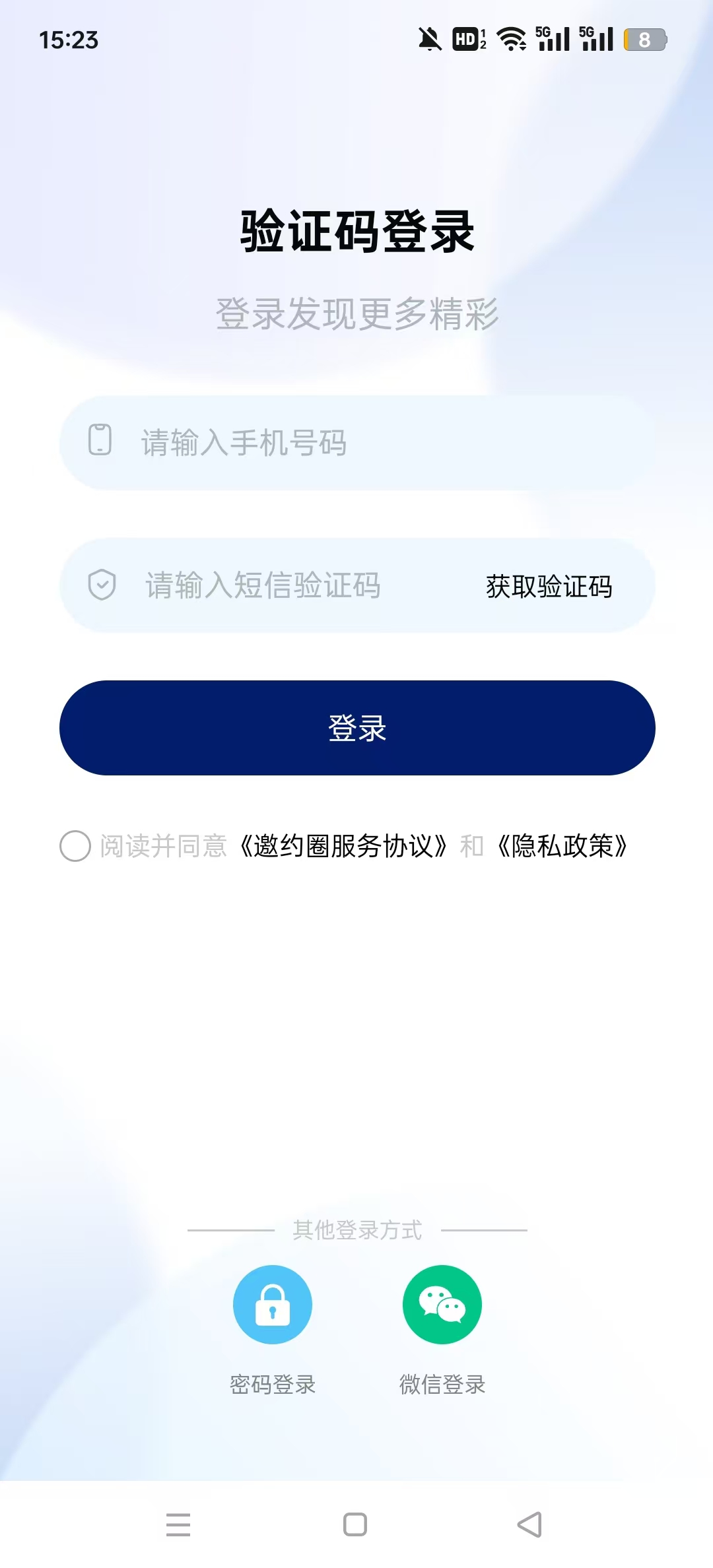
Task: Open the 邀约圈服务协议 link
Action: pyautogui.click(x=343, y=846)
